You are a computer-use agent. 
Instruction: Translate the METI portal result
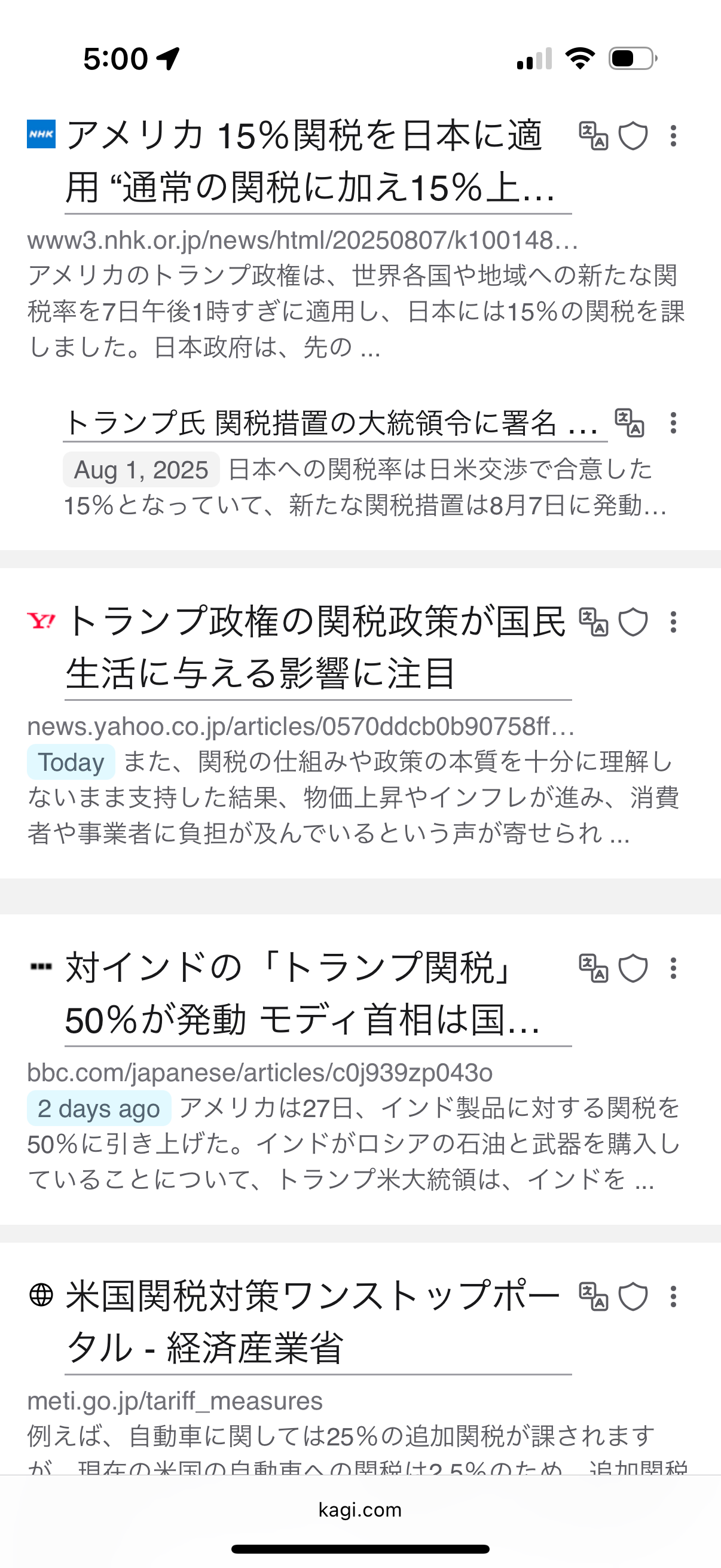click(x=593, y=1297)
